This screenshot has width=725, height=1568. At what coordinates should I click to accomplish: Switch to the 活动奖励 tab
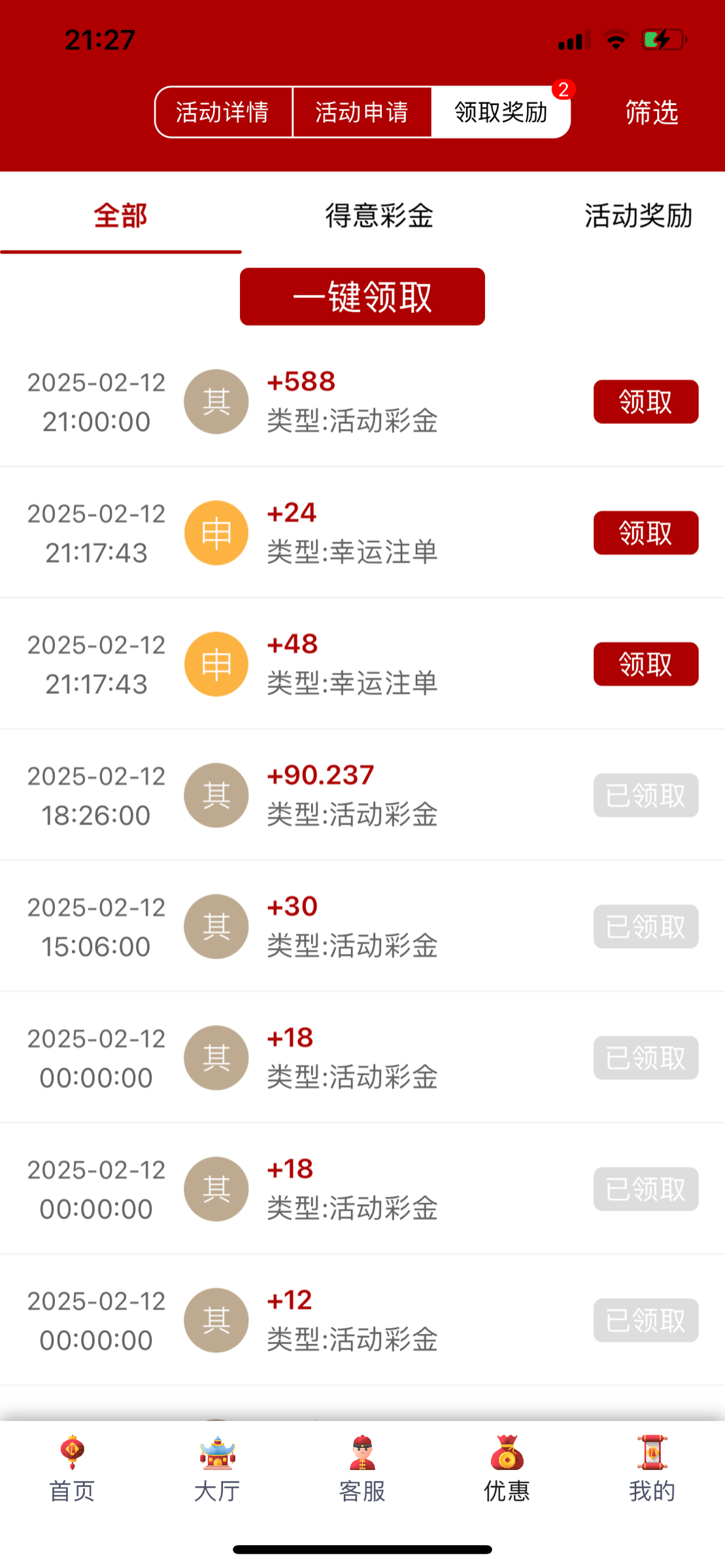click(638, 216)
